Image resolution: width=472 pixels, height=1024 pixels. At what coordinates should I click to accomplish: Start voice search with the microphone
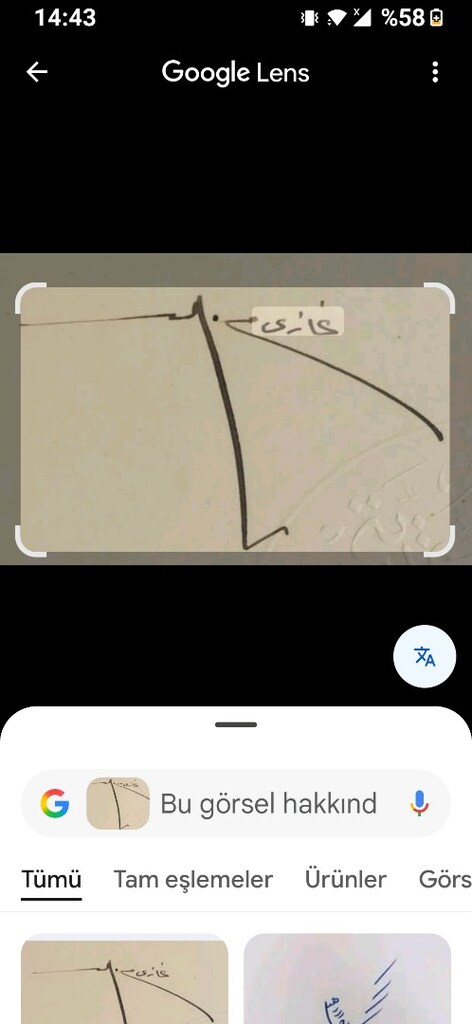pos(420,803)
